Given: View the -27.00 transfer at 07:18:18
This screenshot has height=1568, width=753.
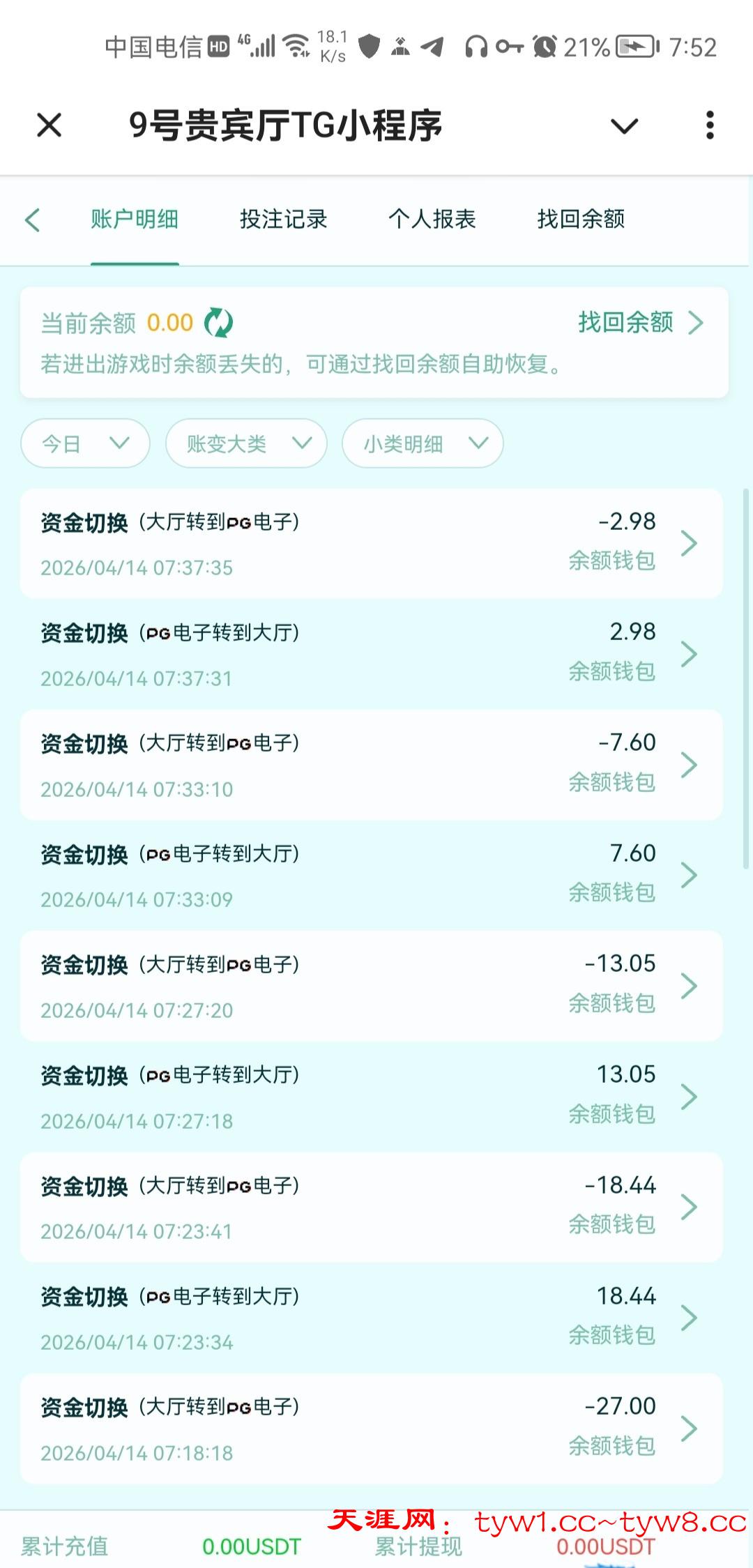Looking at the screenshot, I should pyautogui.click(x=371, y=1428).
